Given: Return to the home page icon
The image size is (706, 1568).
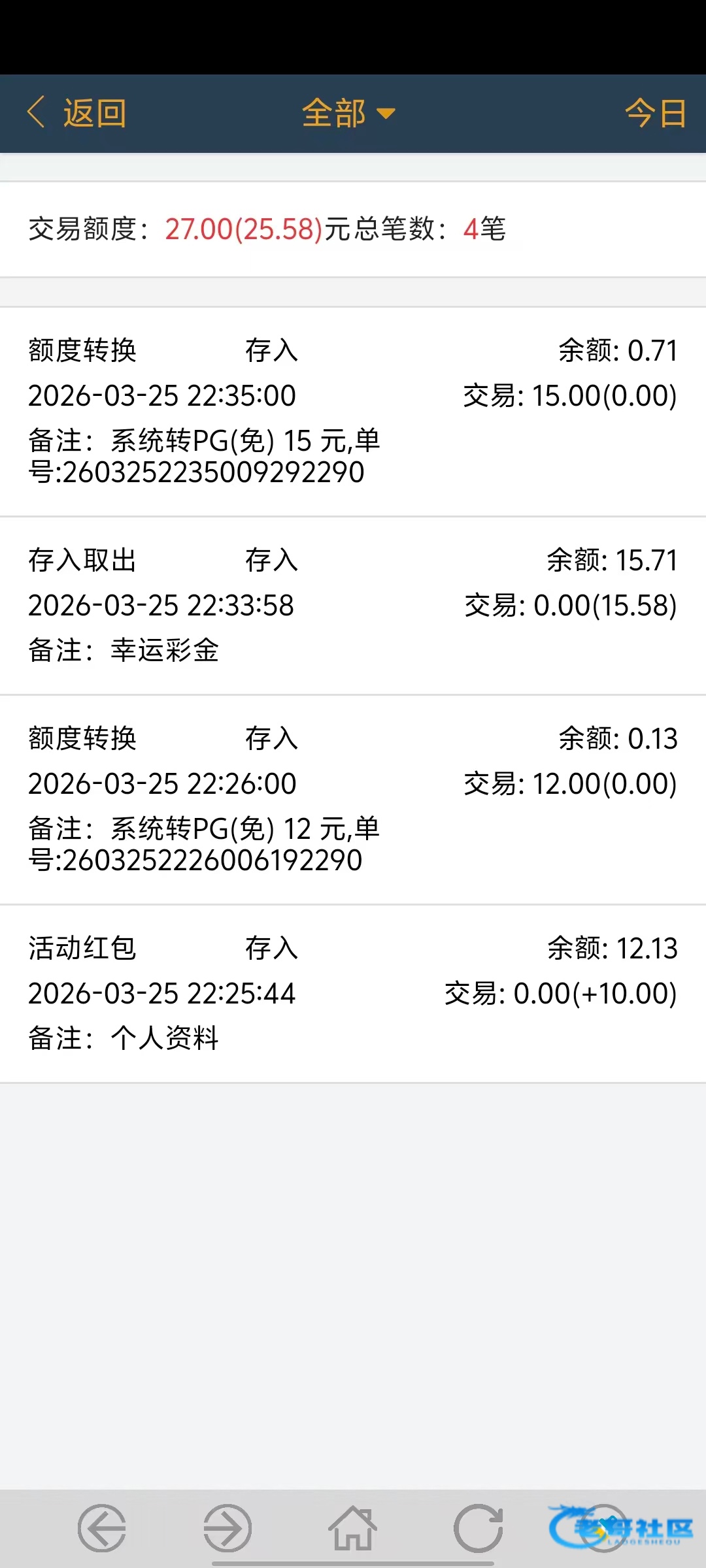Looking at the screenshot, I should pyautogui.click(x=353, y=1528).
